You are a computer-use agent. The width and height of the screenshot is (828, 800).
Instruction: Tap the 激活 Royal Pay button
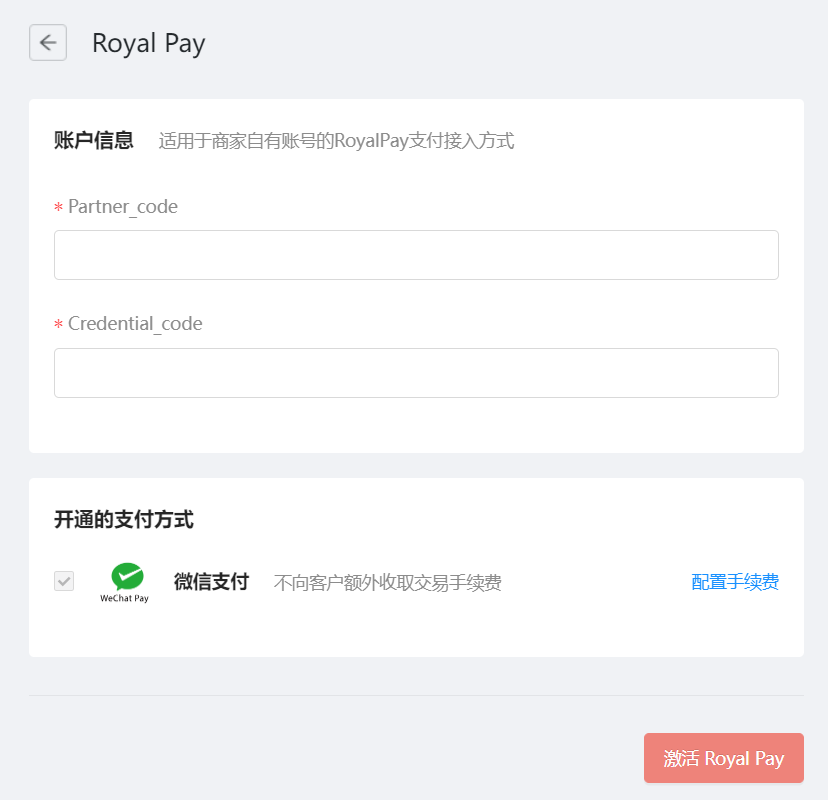[x=723, y=758]
